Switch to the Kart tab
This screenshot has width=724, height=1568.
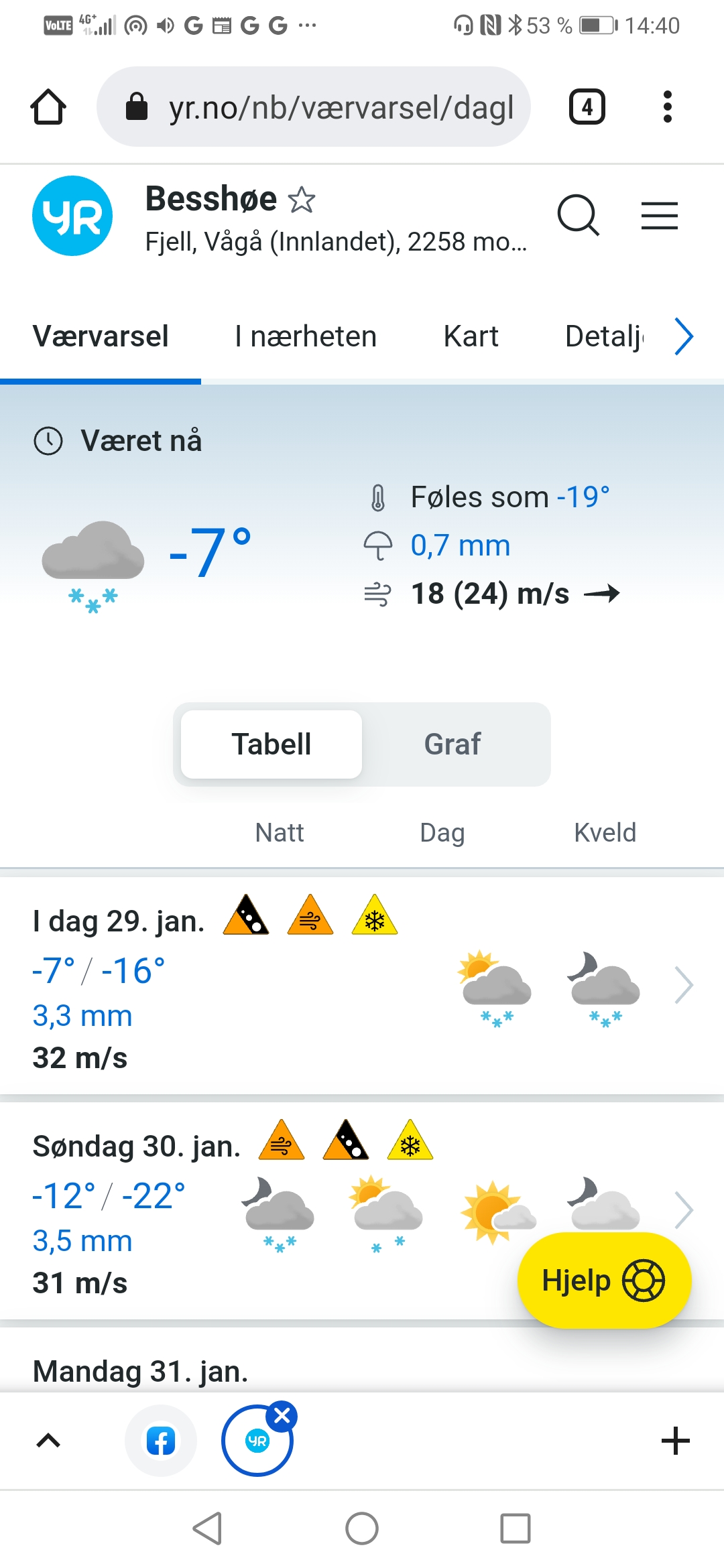tap(471, 336)
